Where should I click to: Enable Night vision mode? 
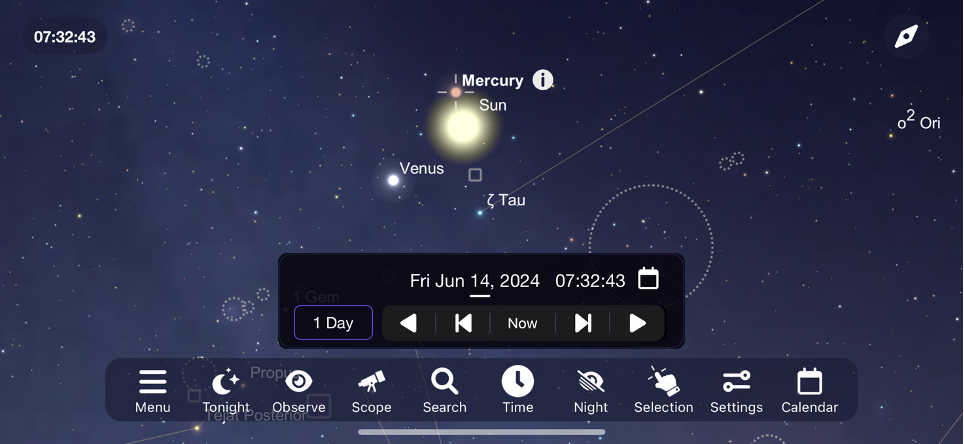coord(591,390)
